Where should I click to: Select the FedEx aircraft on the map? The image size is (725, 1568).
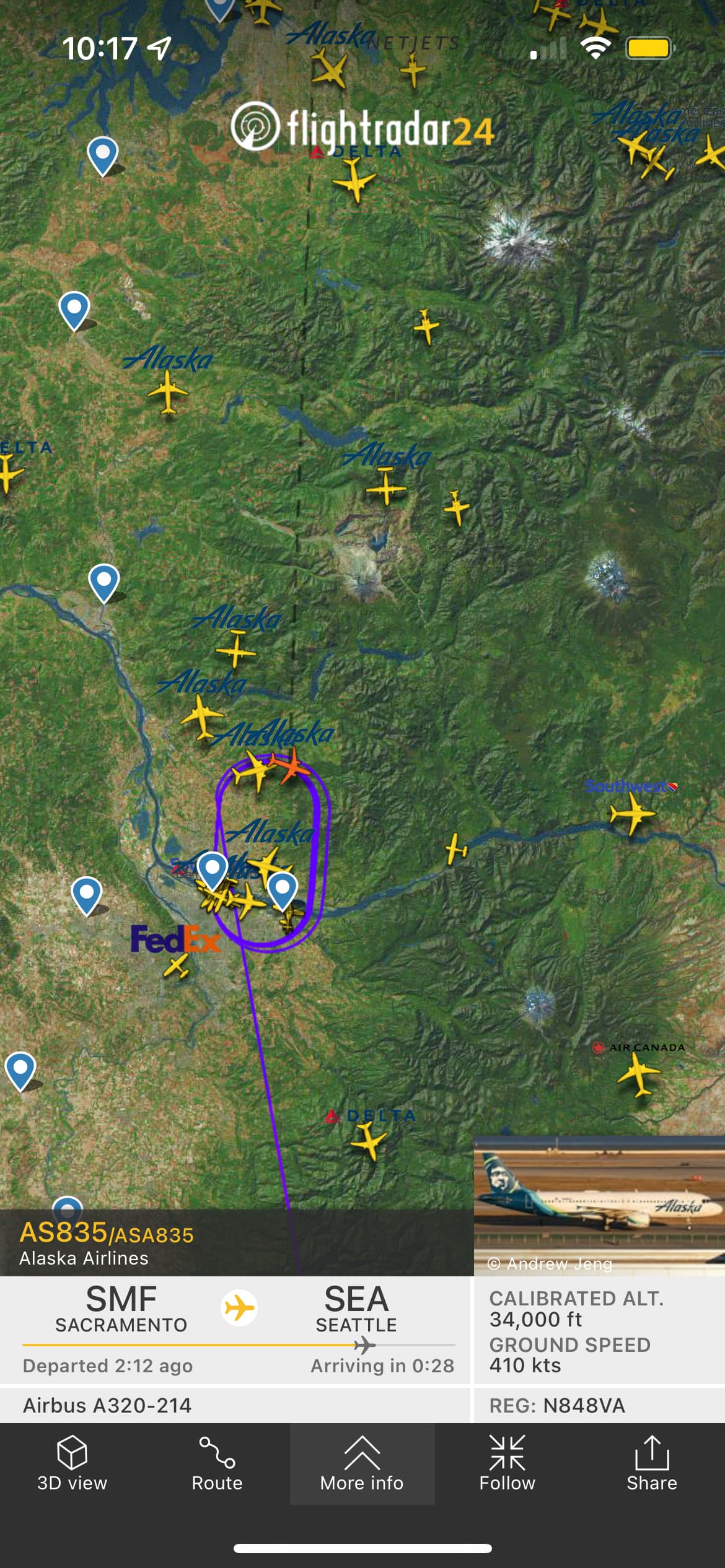pos(177,965)
